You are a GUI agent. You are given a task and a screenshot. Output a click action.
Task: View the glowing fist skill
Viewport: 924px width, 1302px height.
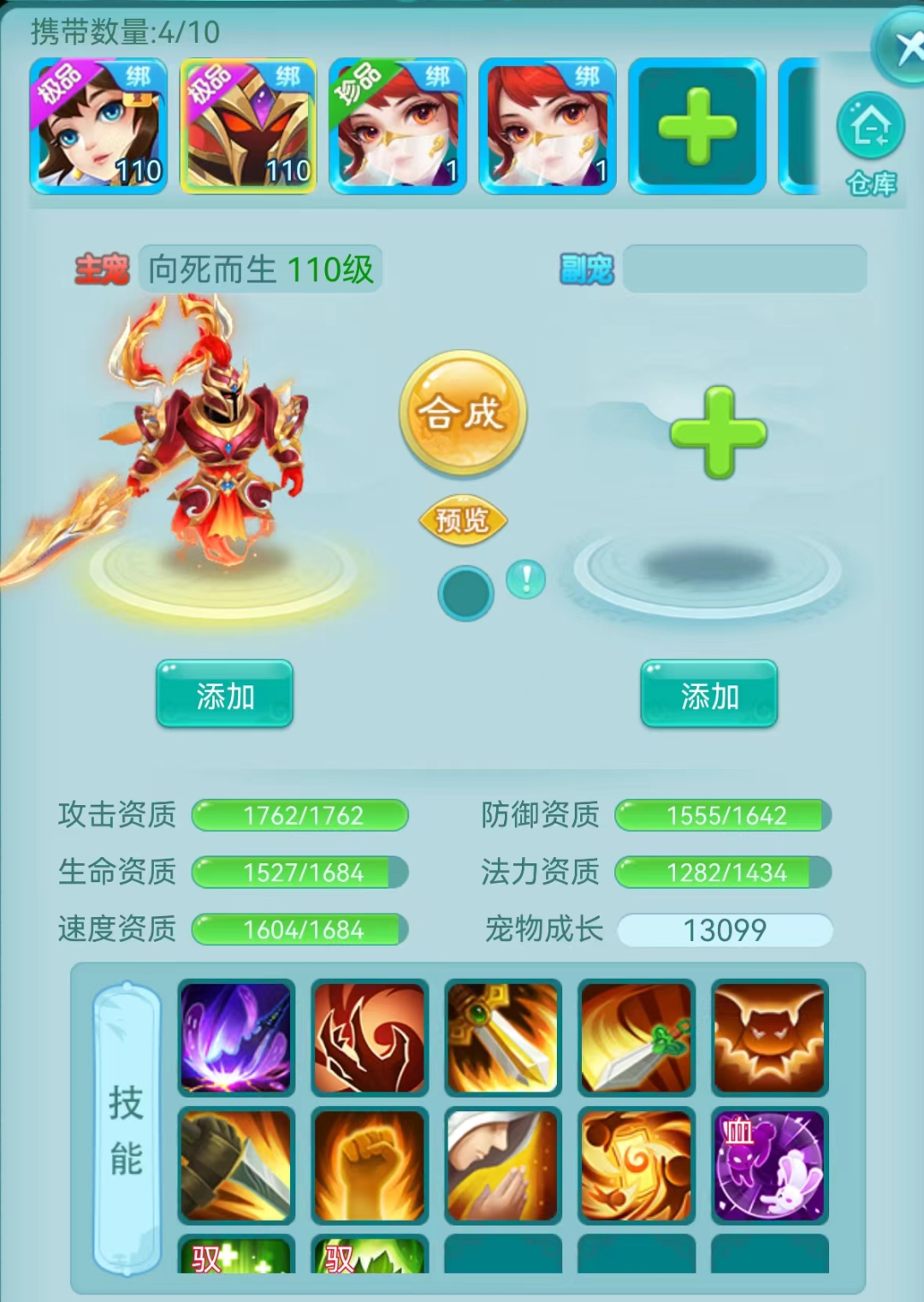pyautogui.click(x=369, y=1165)
